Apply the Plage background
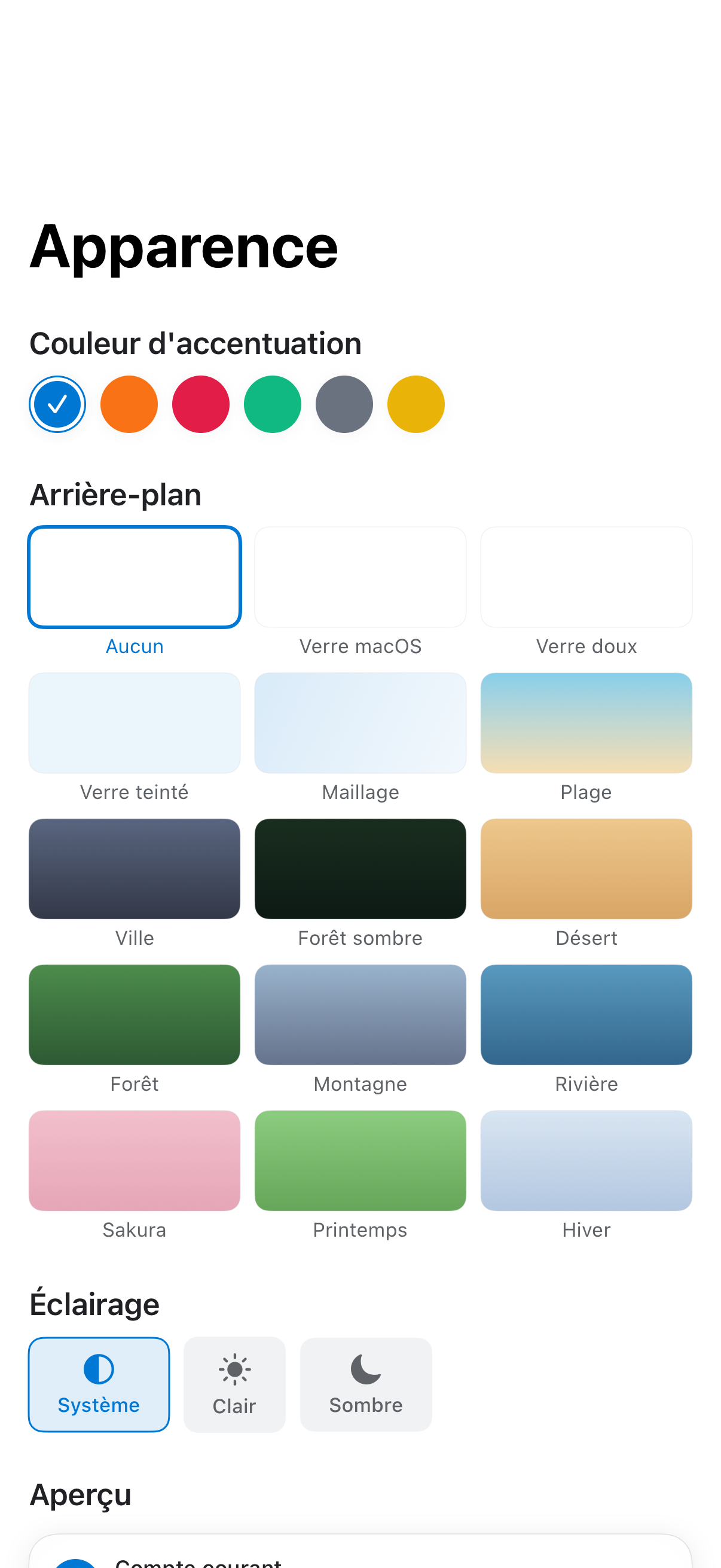This screenshot has width=721, height=1568. [586, 722]
